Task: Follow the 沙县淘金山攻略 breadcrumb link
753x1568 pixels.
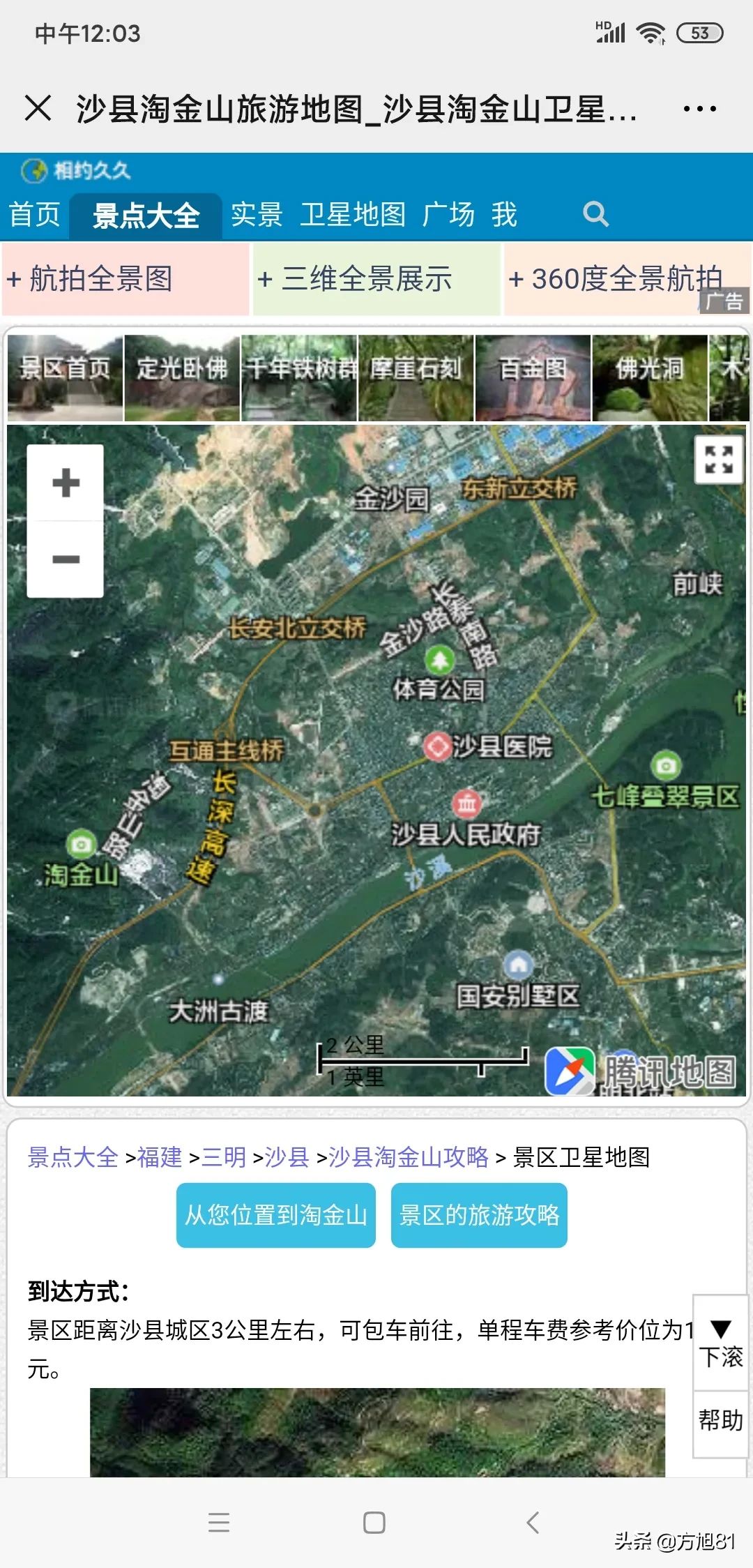Action: click(408, 1157)
